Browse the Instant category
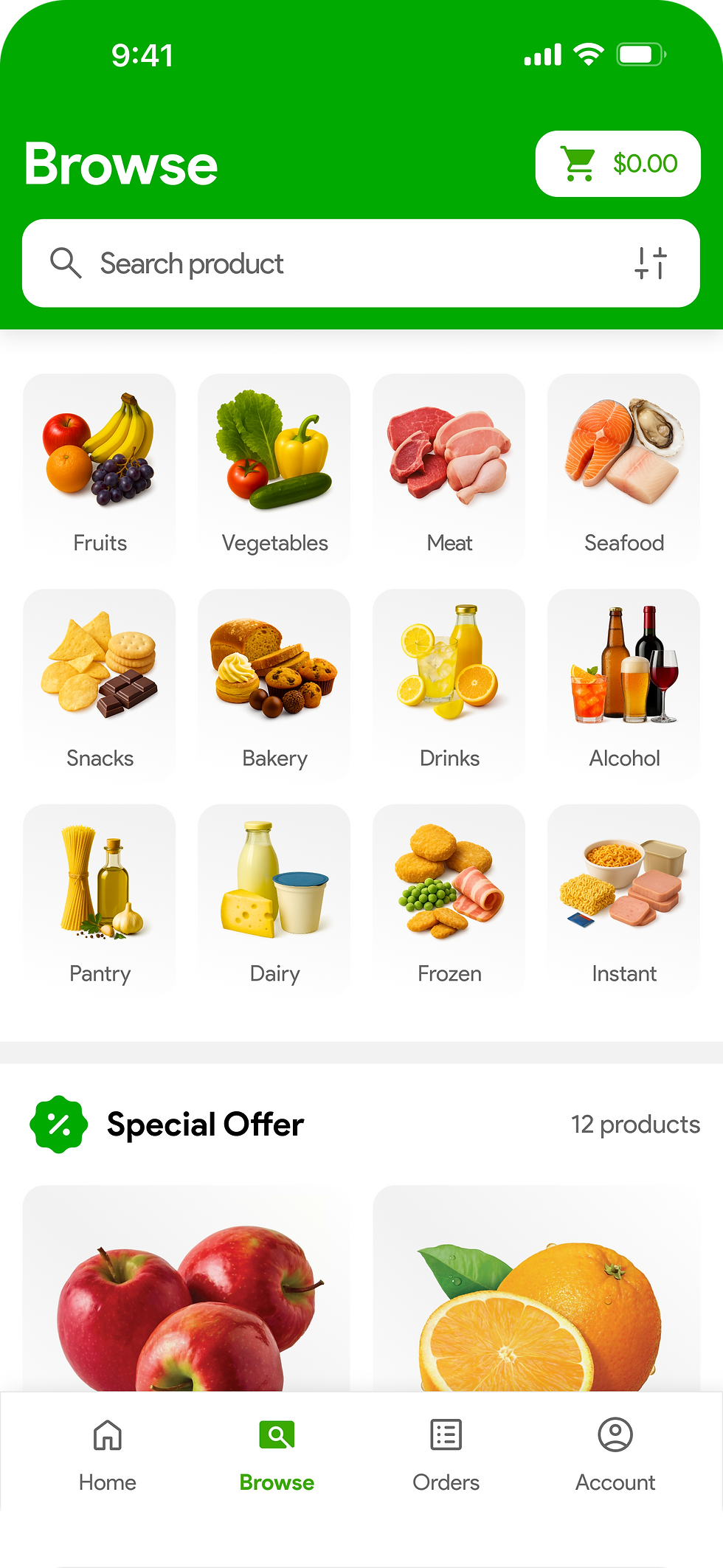This screenshot has height=1568, width=723. 624,899
